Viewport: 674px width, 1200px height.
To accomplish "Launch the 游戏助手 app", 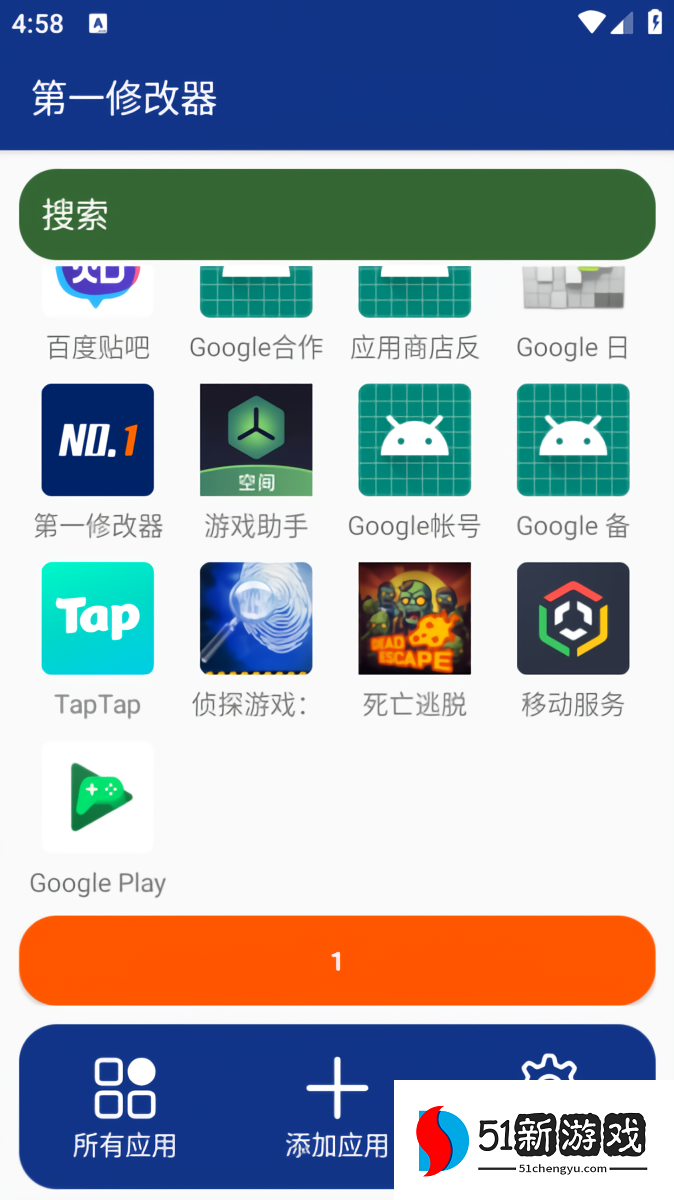I will pyautogui.click(x=256, y=440).
